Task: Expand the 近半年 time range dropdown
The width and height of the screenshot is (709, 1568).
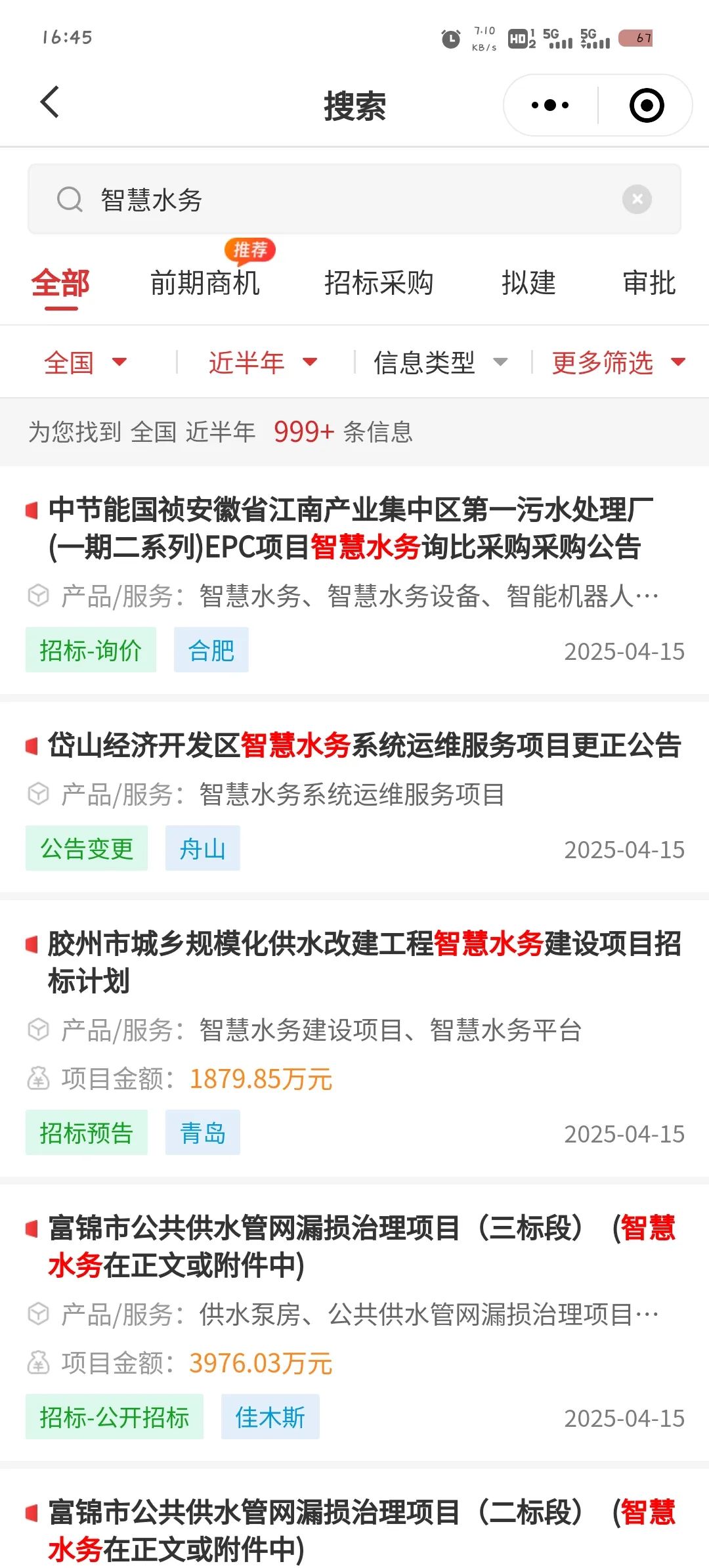Action: click(x=263, y=362)
